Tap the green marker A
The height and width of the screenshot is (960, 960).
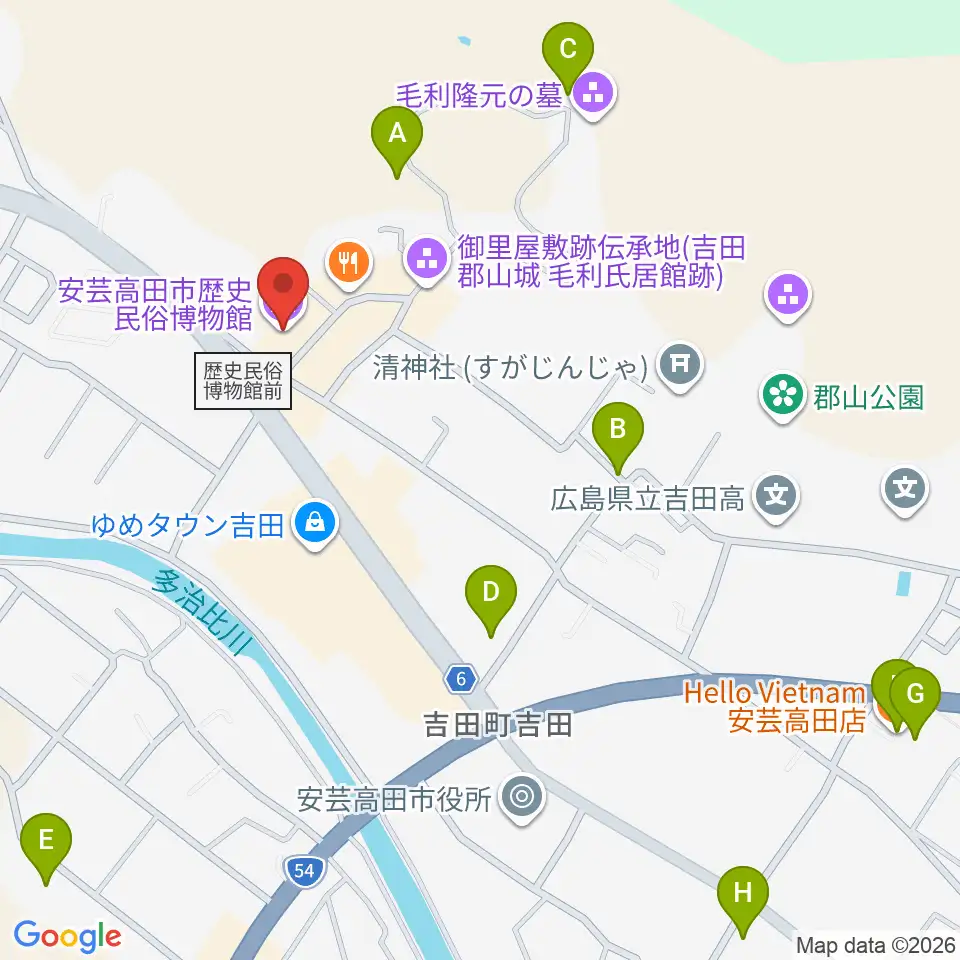tap(397, 142)
